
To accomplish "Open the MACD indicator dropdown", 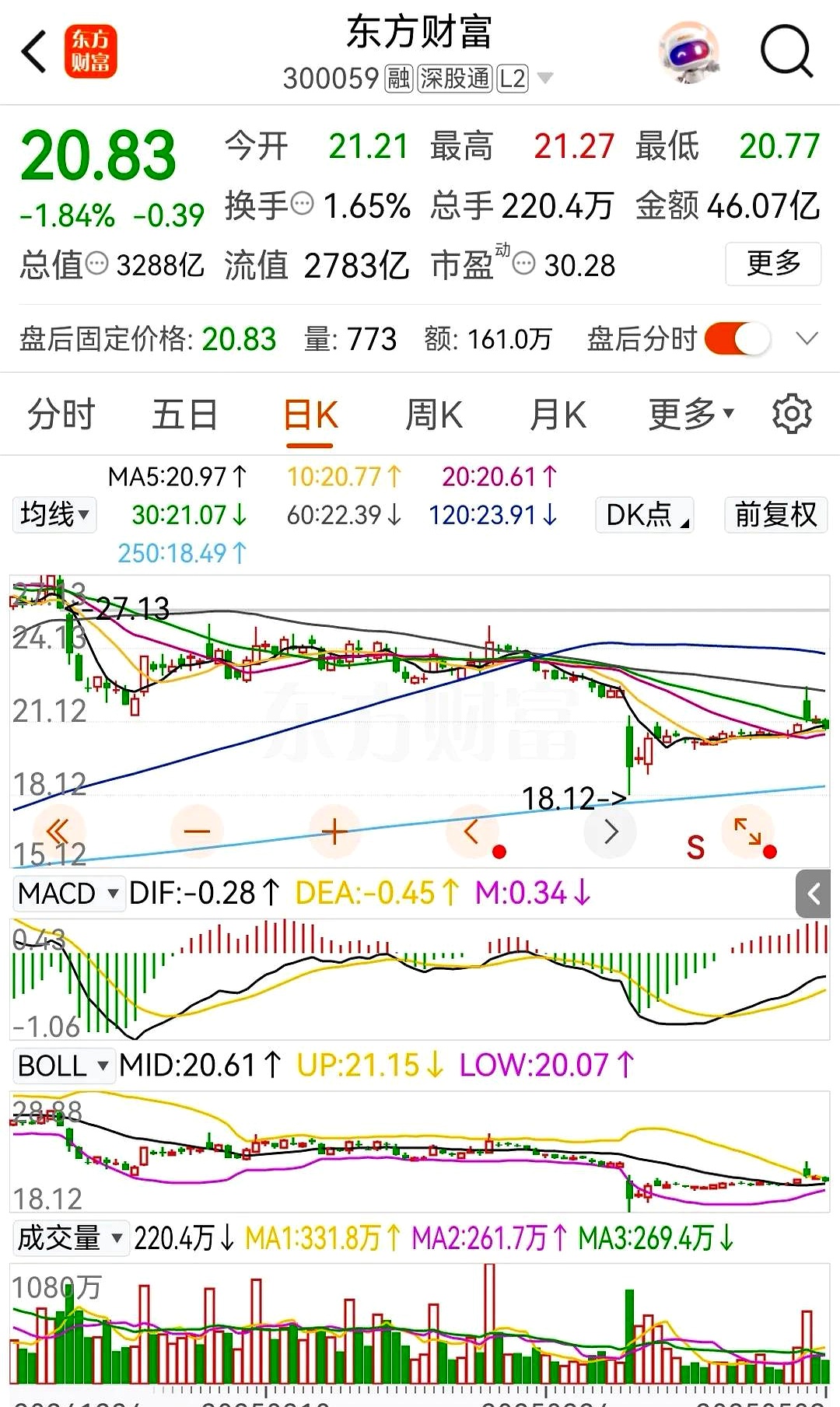I will [x=68, y=893].
